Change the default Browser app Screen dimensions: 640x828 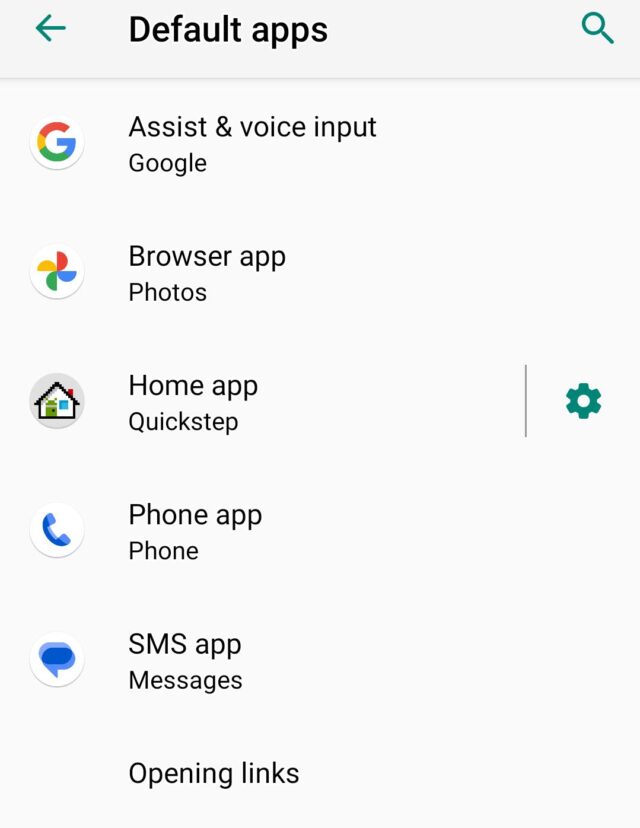click(x=207, y=272)
